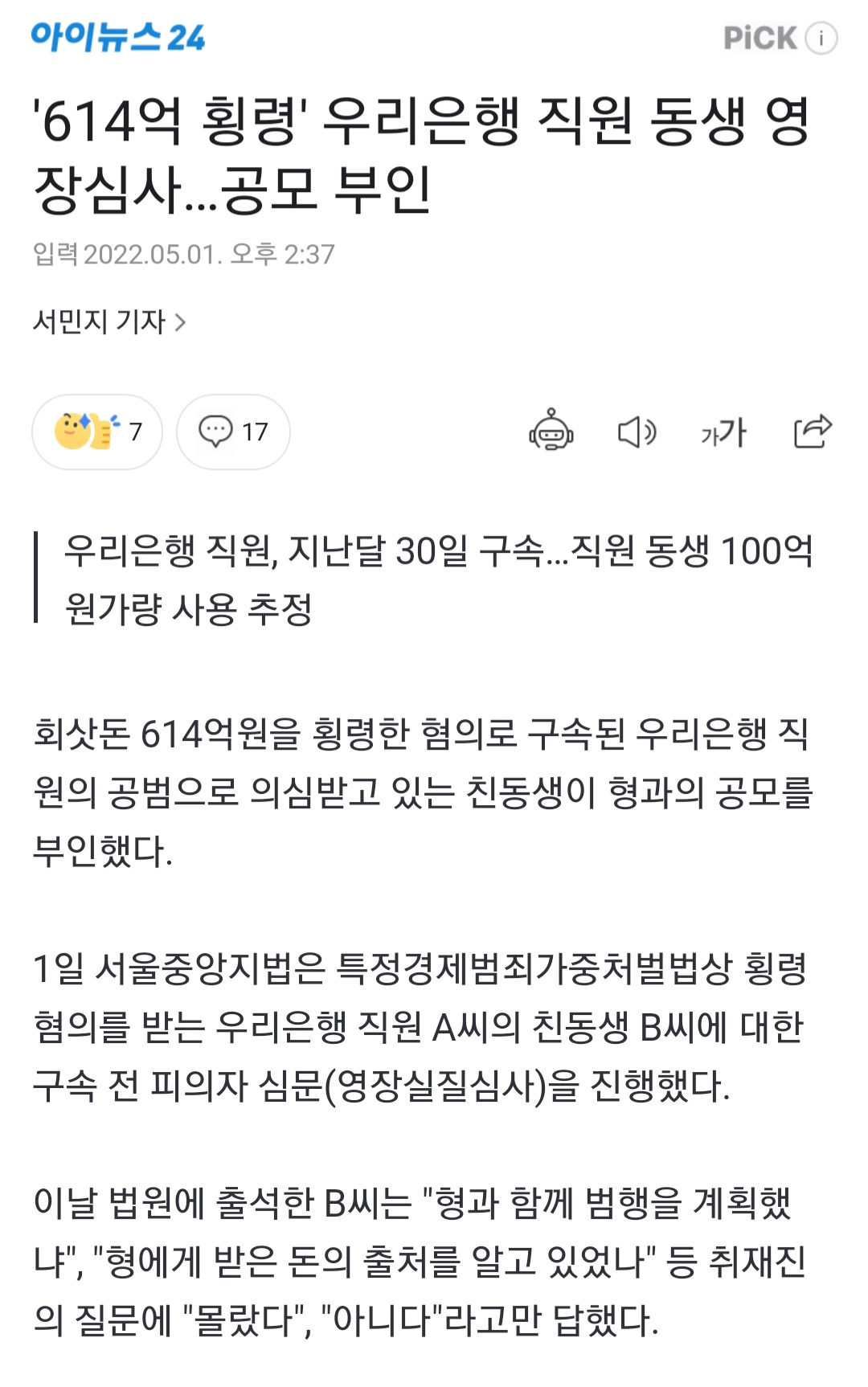Open reporter 서민지 기자 profile
This screenshot has height=1387, width=868.
point(109,321)
